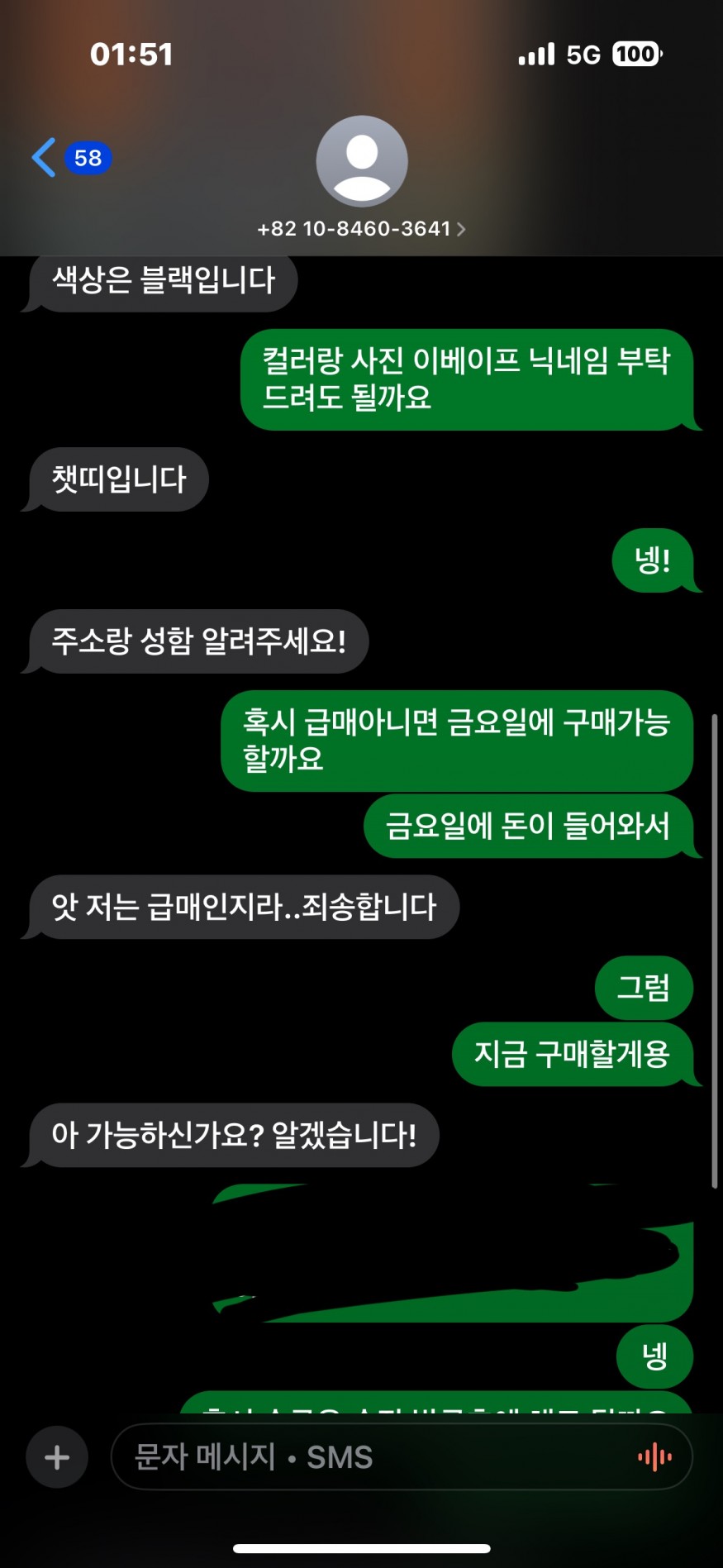Open the plus attachments menu
Screen dimensions: 723x1568
57,1456
